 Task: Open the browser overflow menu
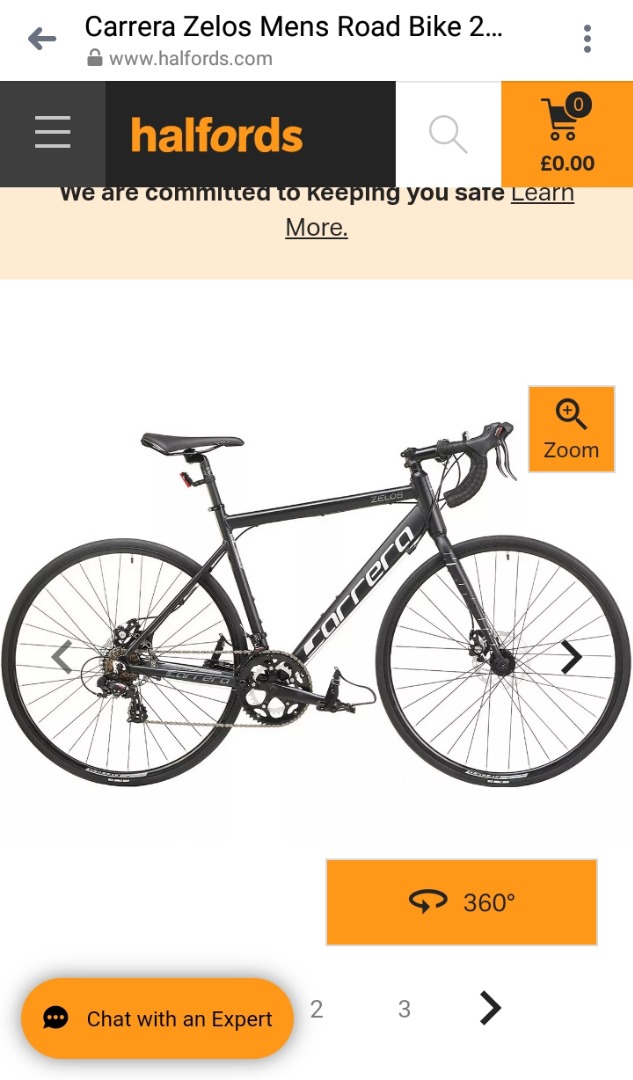[x=587, y=39]
